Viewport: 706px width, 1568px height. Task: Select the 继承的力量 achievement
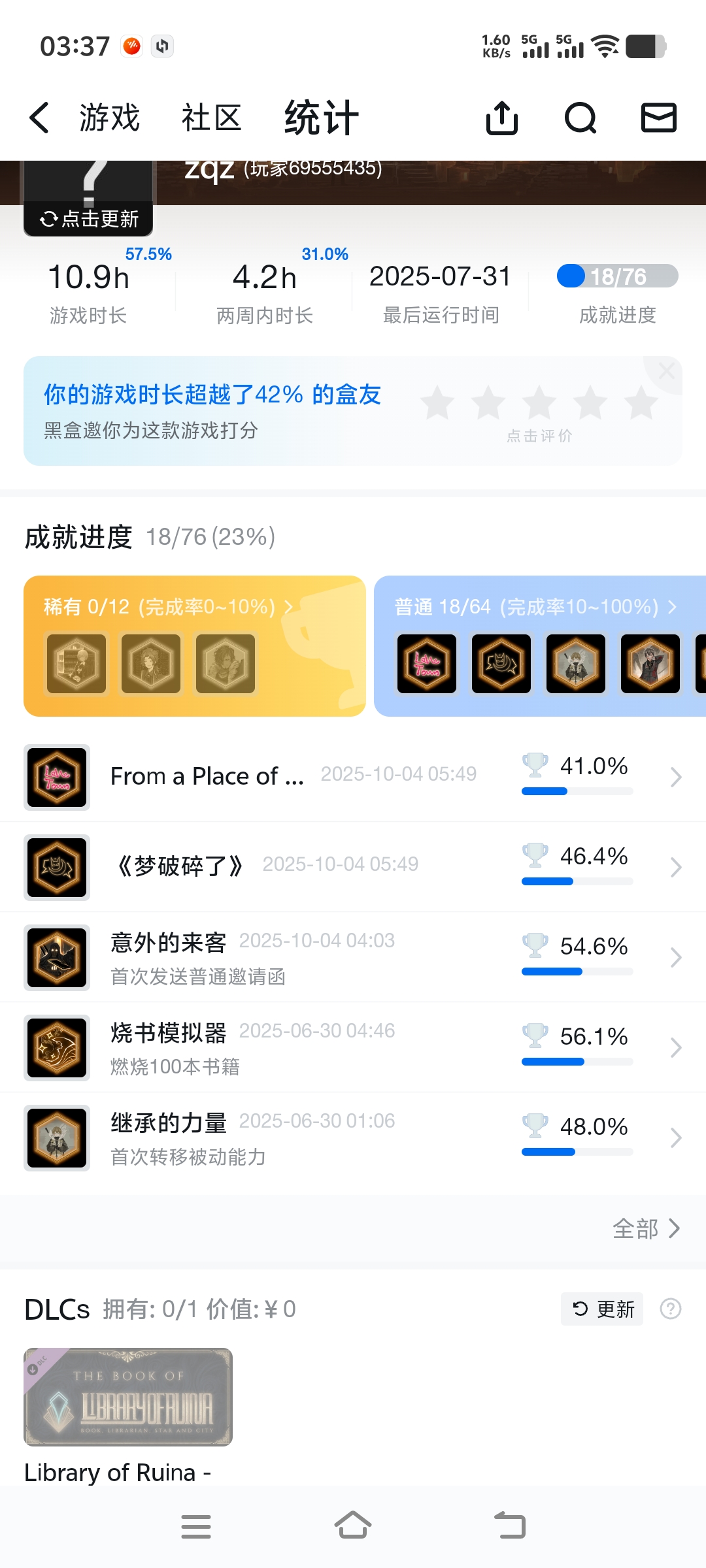coord(353,1137)
